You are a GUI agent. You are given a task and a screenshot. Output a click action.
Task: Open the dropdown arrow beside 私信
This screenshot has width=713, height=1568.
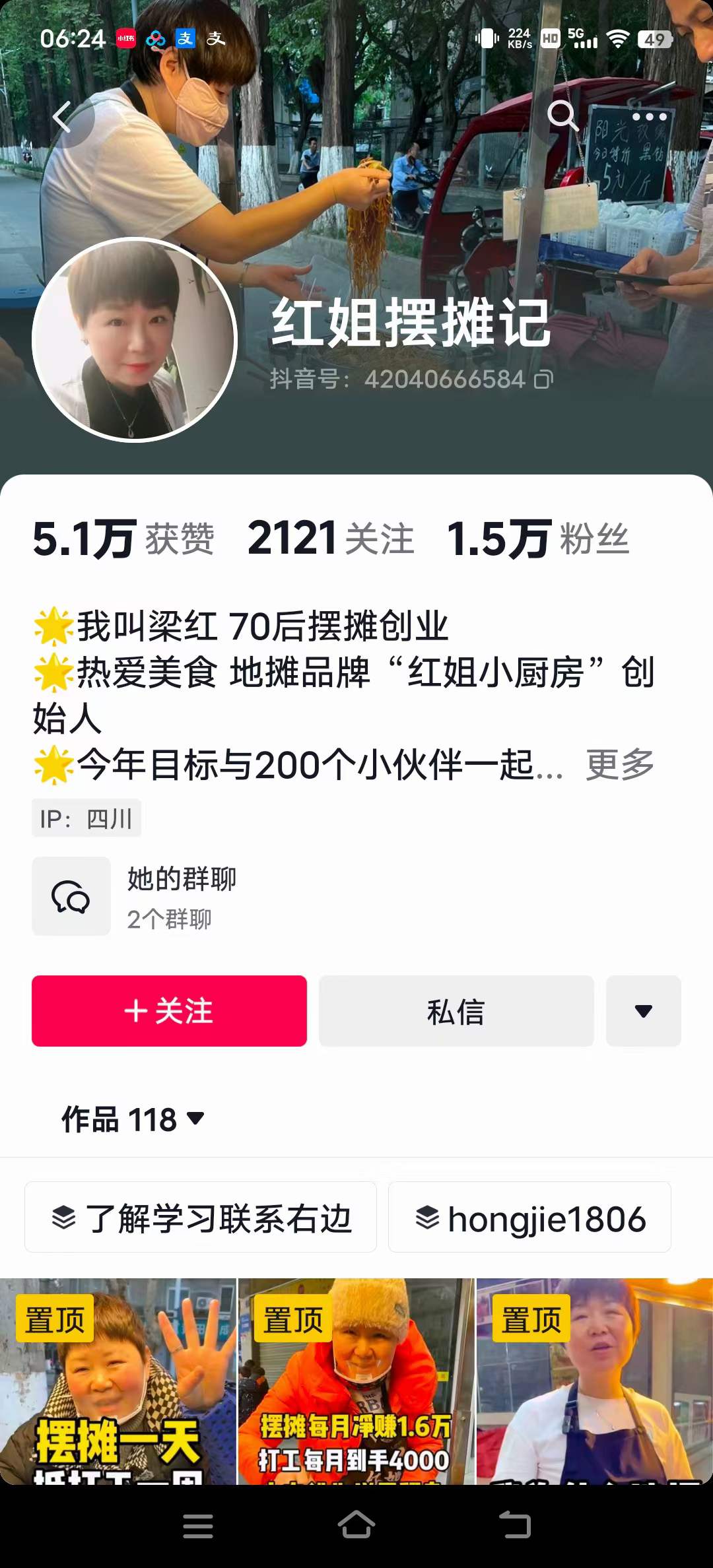(644, 1011)
